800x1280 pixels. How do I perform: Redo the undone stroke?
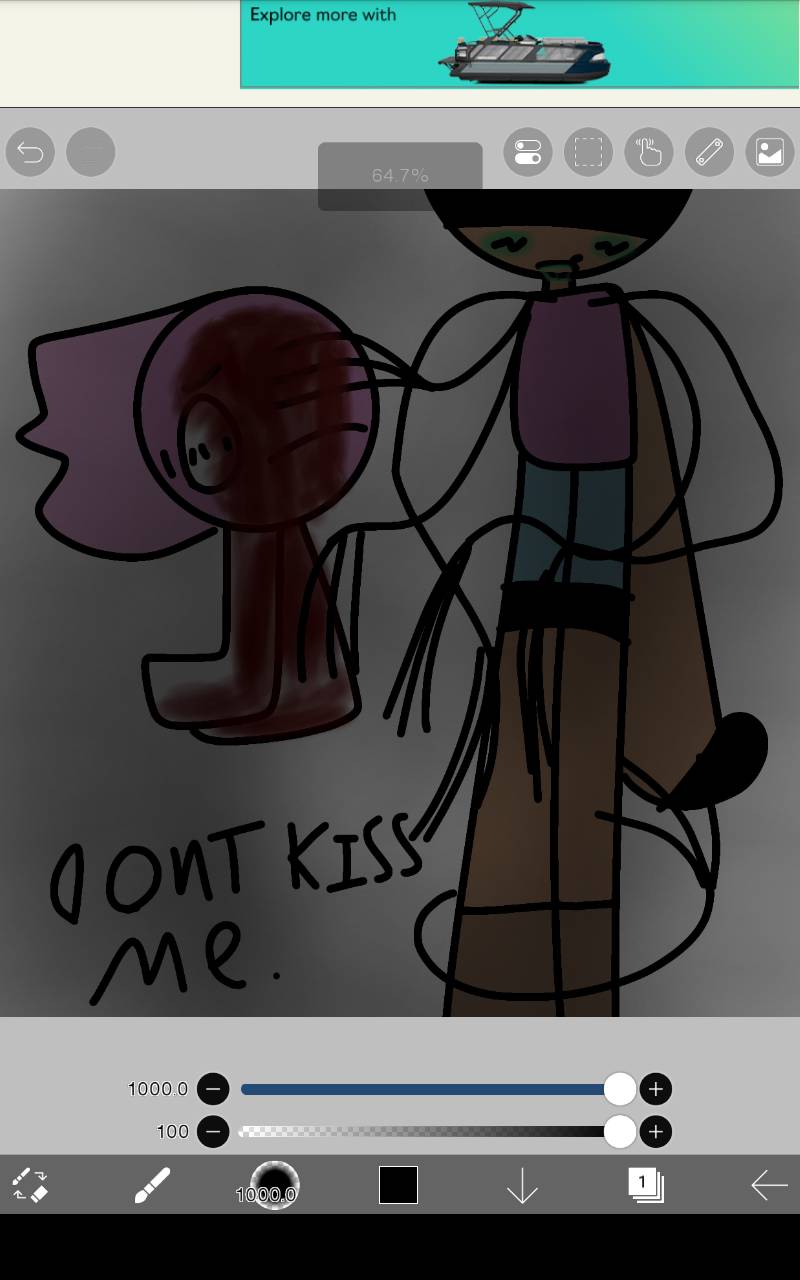click(91, 153)
